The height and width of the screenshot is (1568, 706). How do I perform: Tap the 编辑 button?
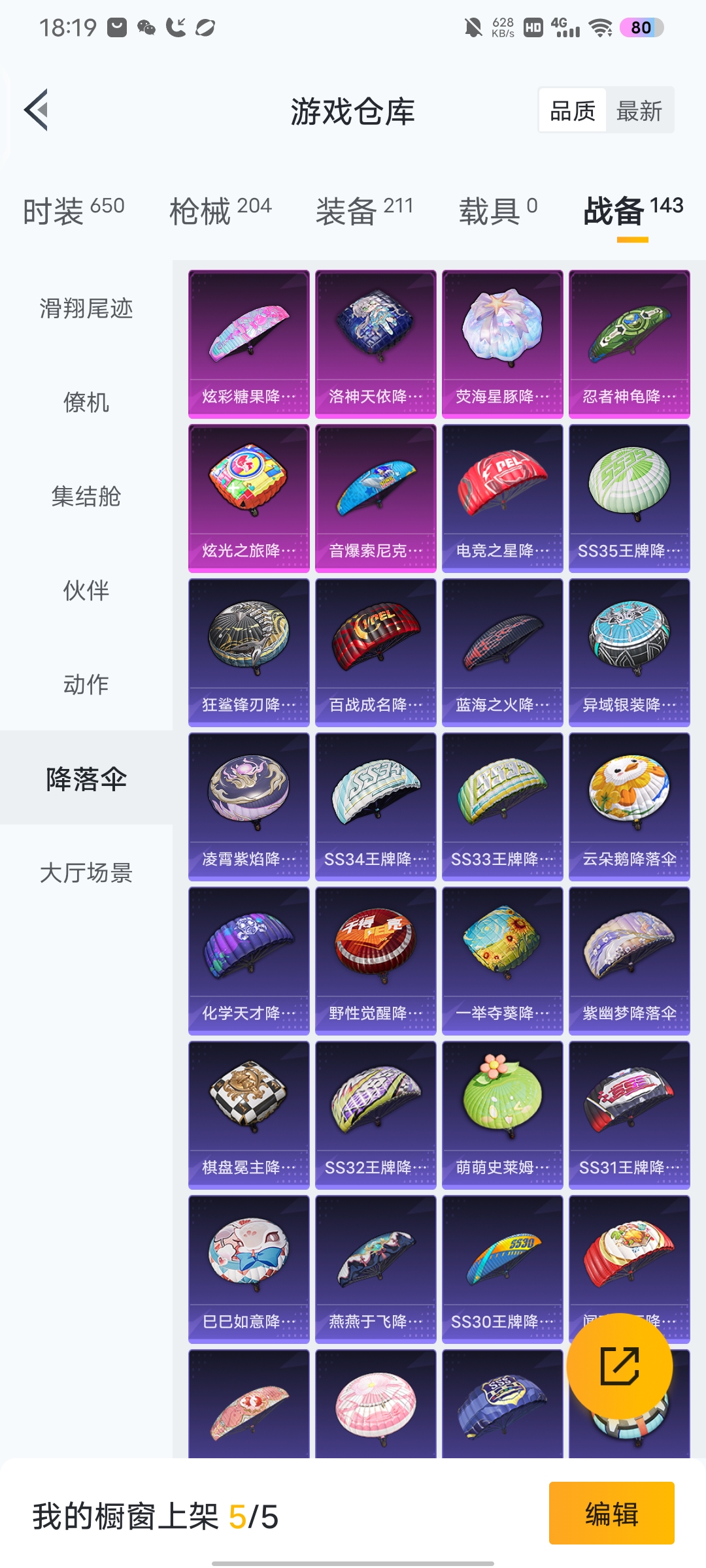pos(611,1513)
